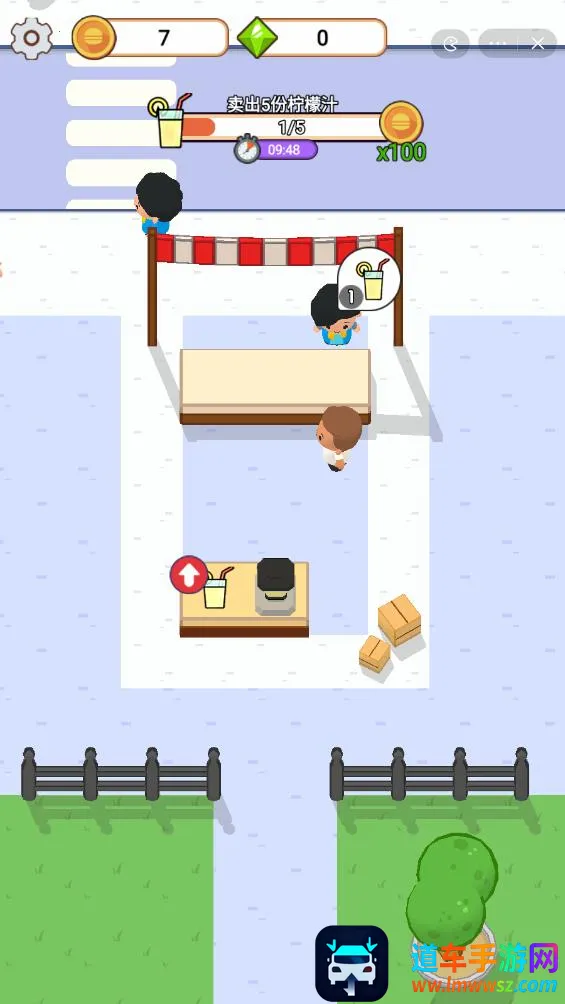This screenshot has height=1004, width=565.
Task: Open the mini program more options menu
Action: pos(495,44)
